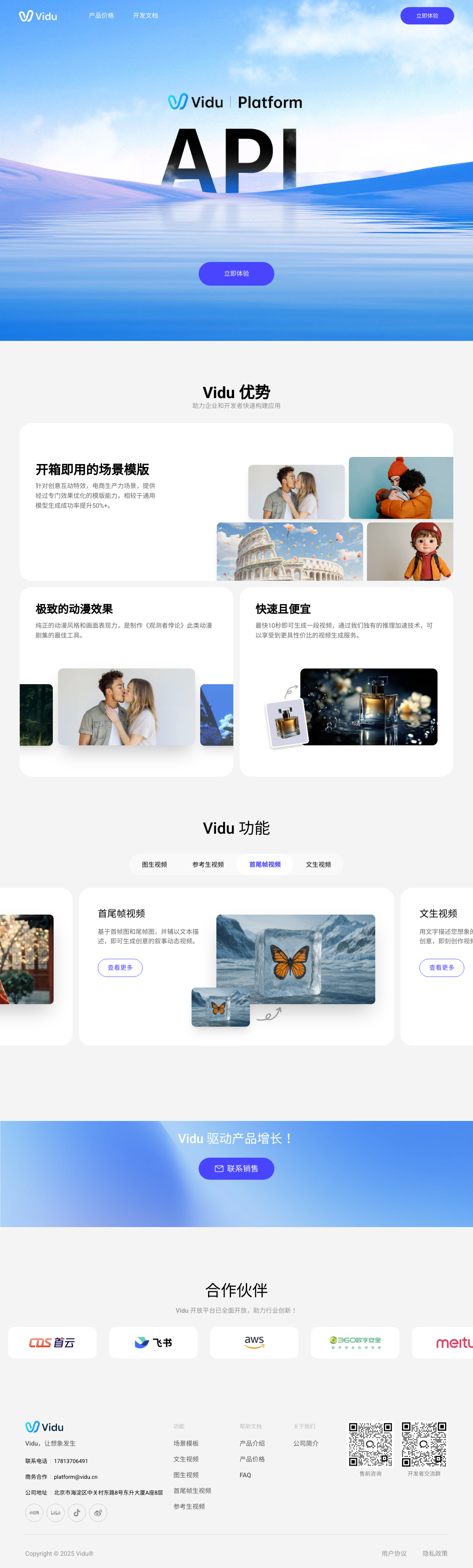Switch to the 图生视频 tab
Image resolution: width=473 pixels, height=1568 pixels.
[x=155, y=864]
